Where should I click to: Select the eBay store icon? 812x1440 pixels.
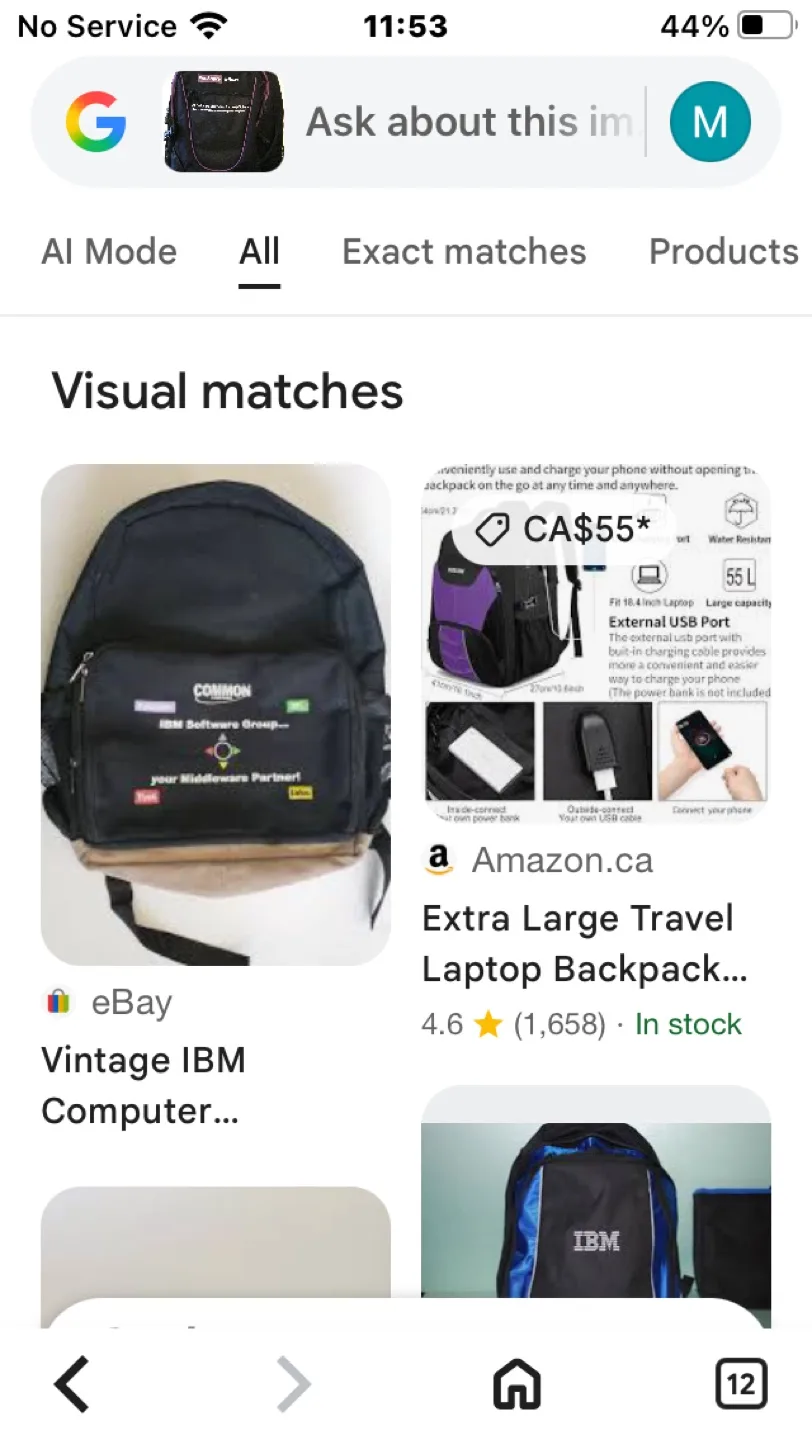[x=58, y=1002]
